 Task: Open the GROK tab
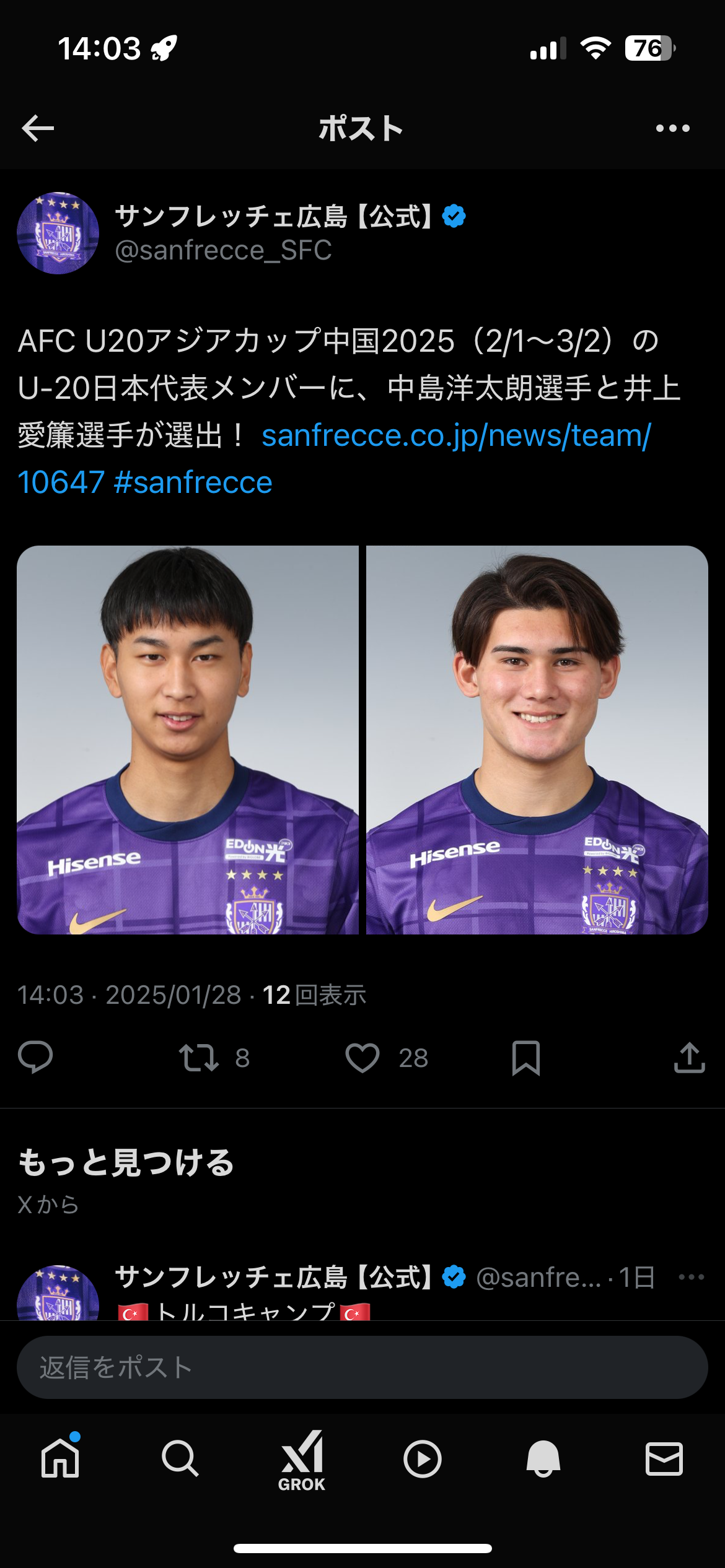coord(302,1460)
